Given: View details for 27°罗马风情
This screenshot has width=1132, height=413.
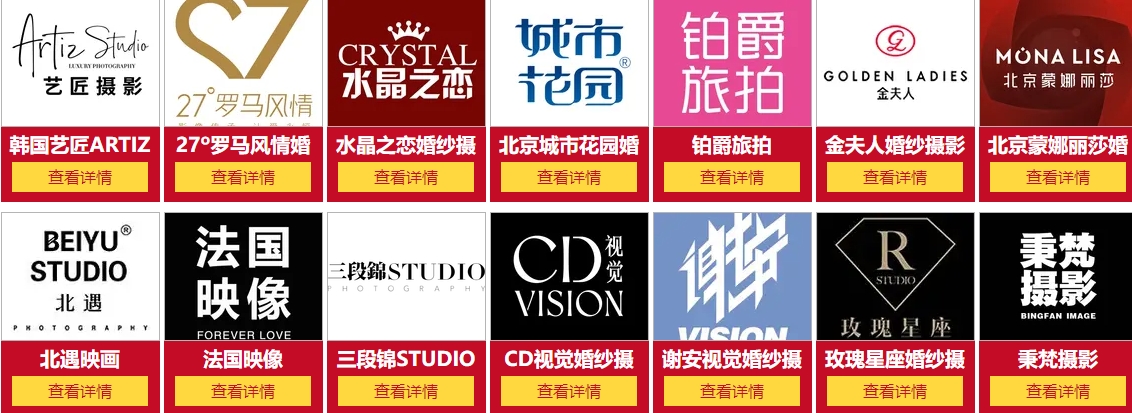Looking at the screenshot, I should point(243,178).
